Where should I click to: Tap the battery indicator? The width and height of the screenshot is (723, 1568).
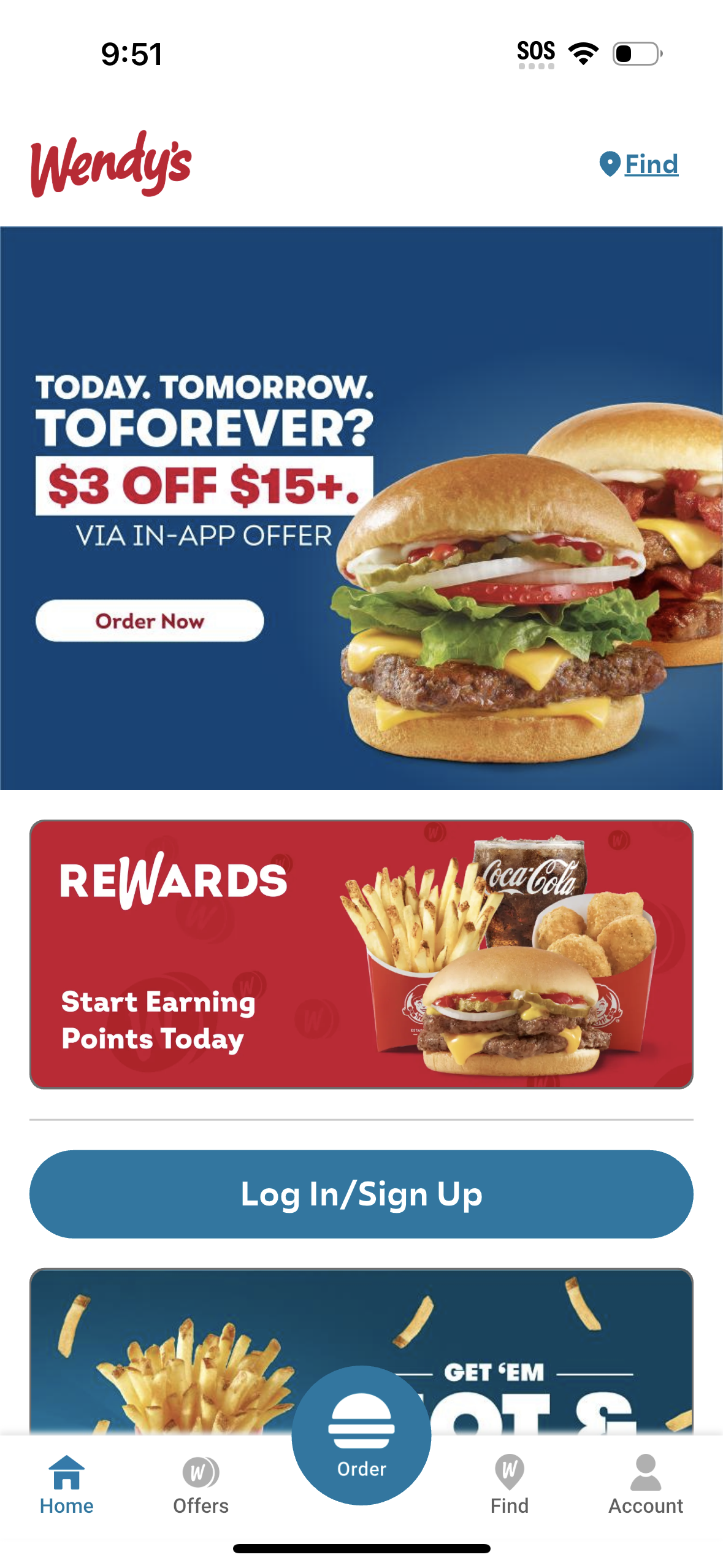(x=635, y=54)
